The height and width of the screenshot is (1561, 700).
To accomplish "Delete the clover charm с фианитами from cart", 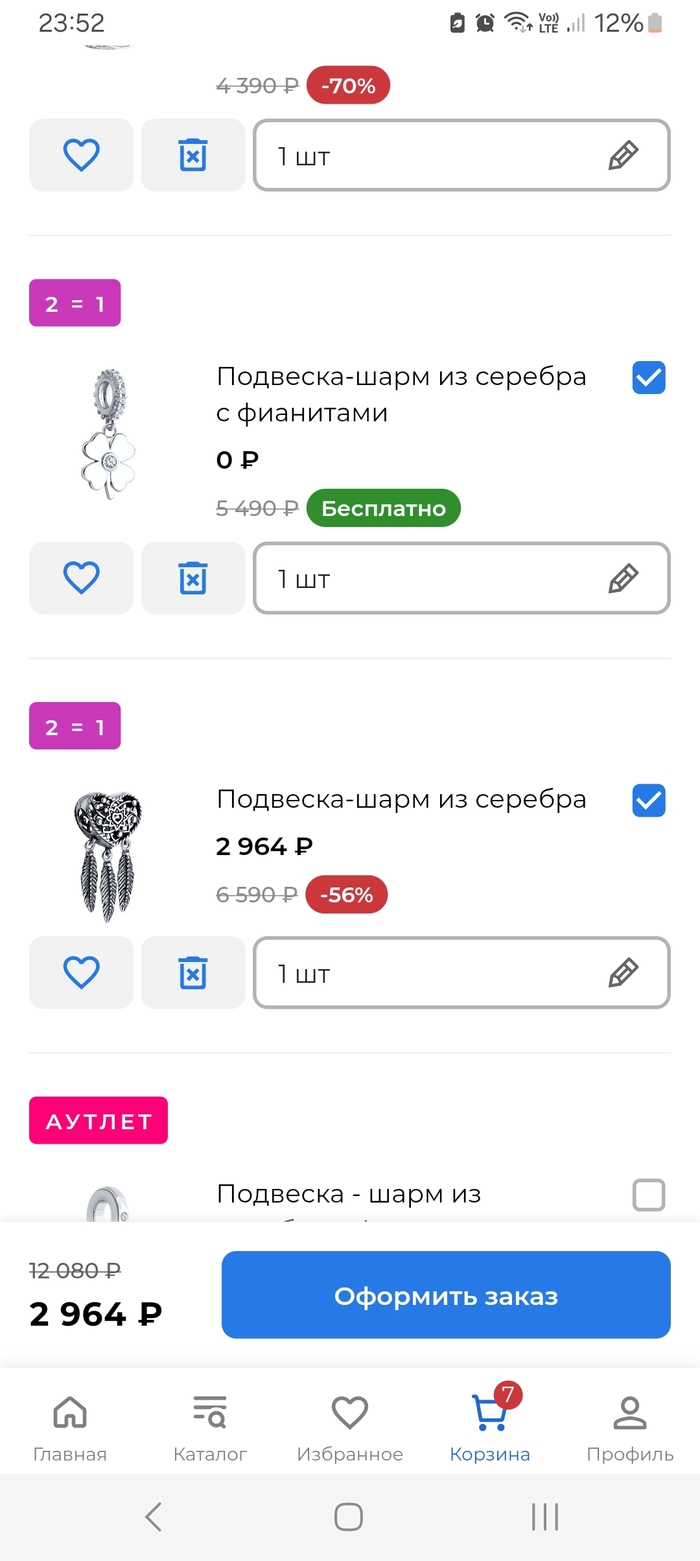I will coord(192,577).
